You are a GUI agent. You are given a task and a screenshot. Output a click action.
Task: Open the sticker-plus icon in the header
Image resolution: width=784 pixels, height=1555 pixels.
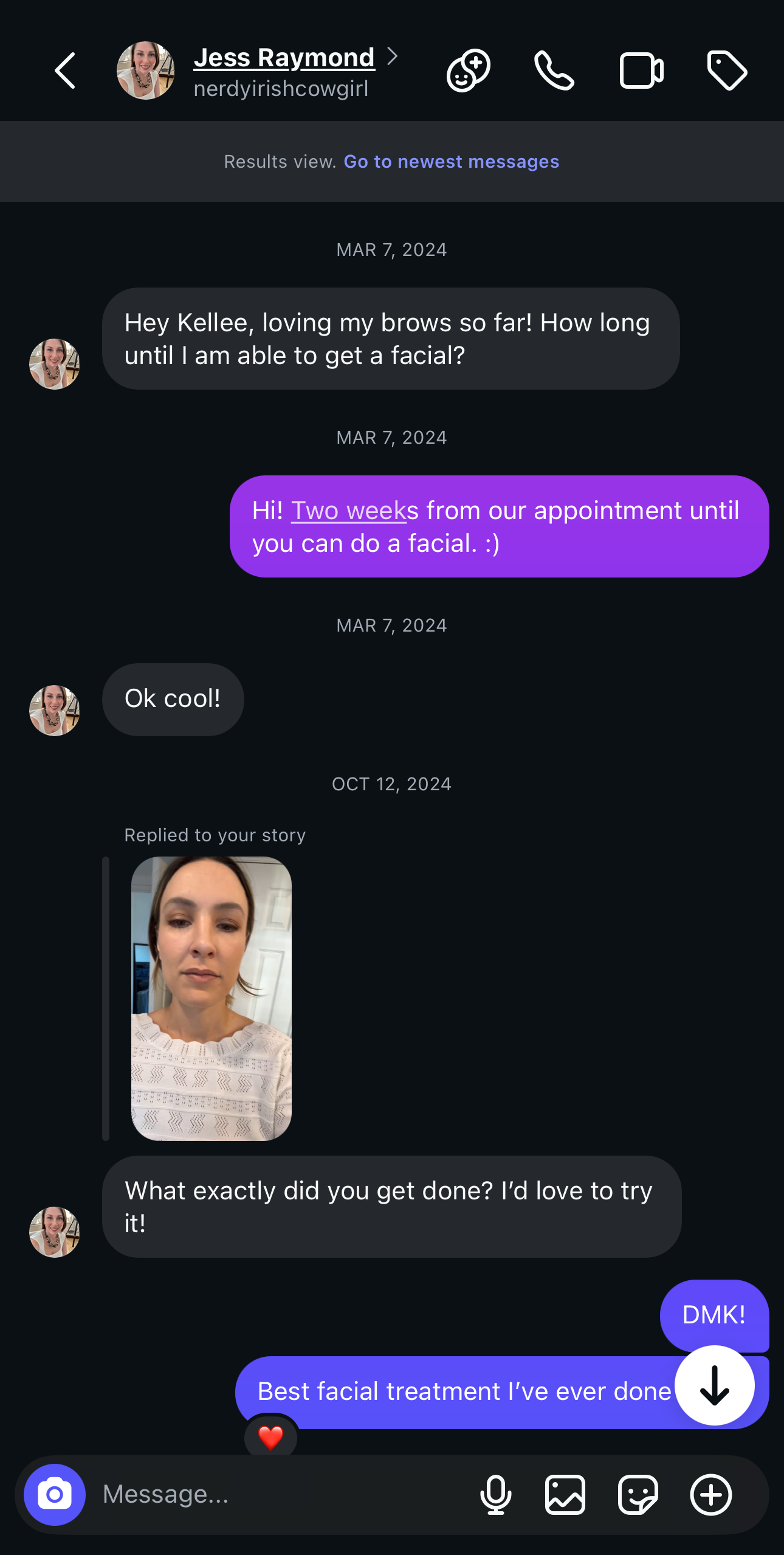coord(468,71)
